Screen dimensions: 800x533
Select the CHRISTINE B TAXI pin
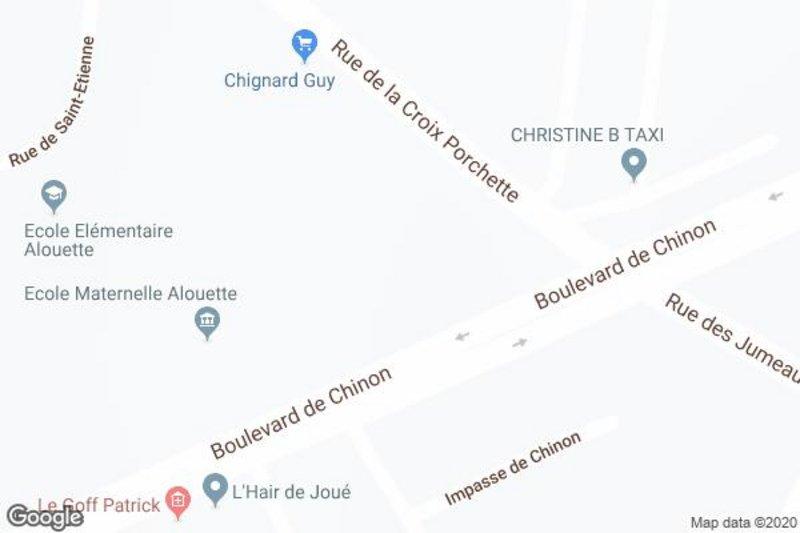[632, 163]
